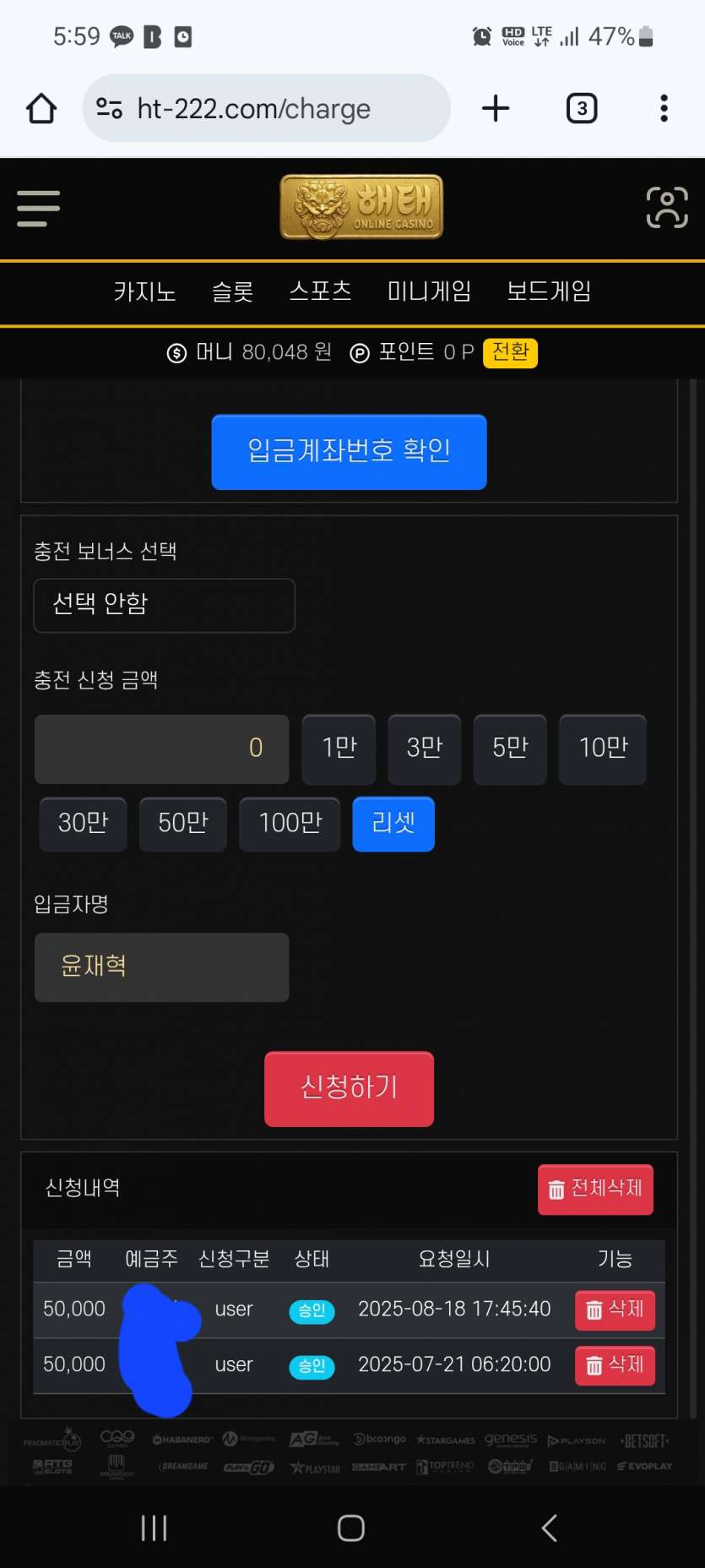Open the 스포츠 section
The width and height of the screenshot is (705, 1568).
pos(320,291)
